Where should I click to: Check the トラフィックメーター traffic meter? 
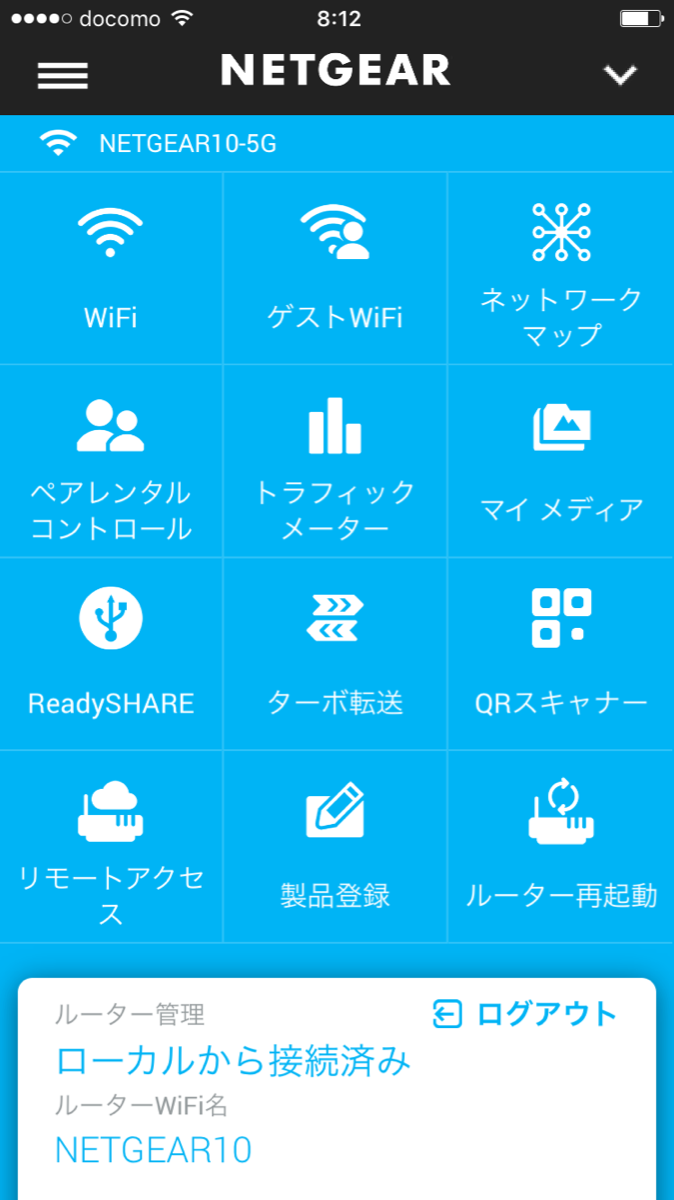pos(335,461)
